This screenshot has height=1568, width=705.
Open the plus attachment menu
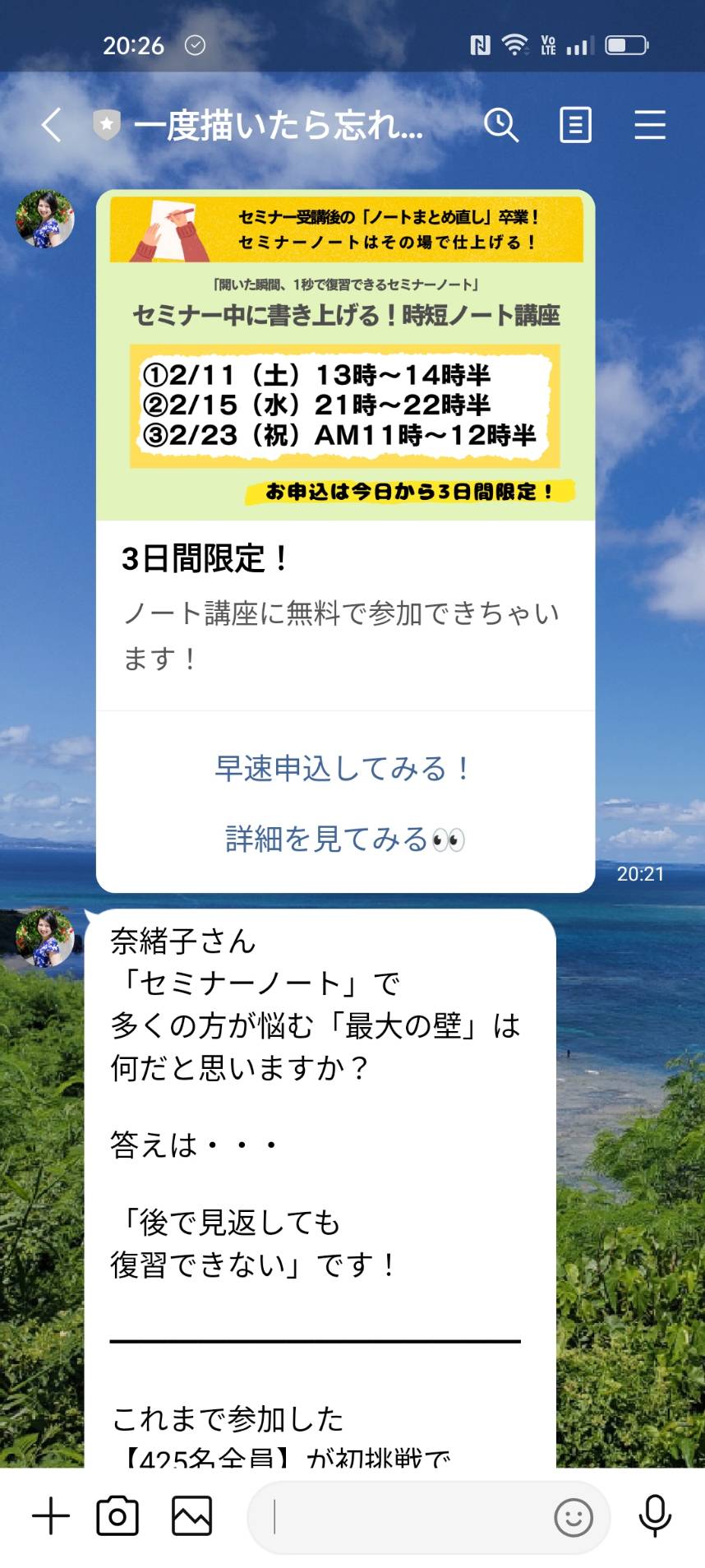[x=51, y=1515]
